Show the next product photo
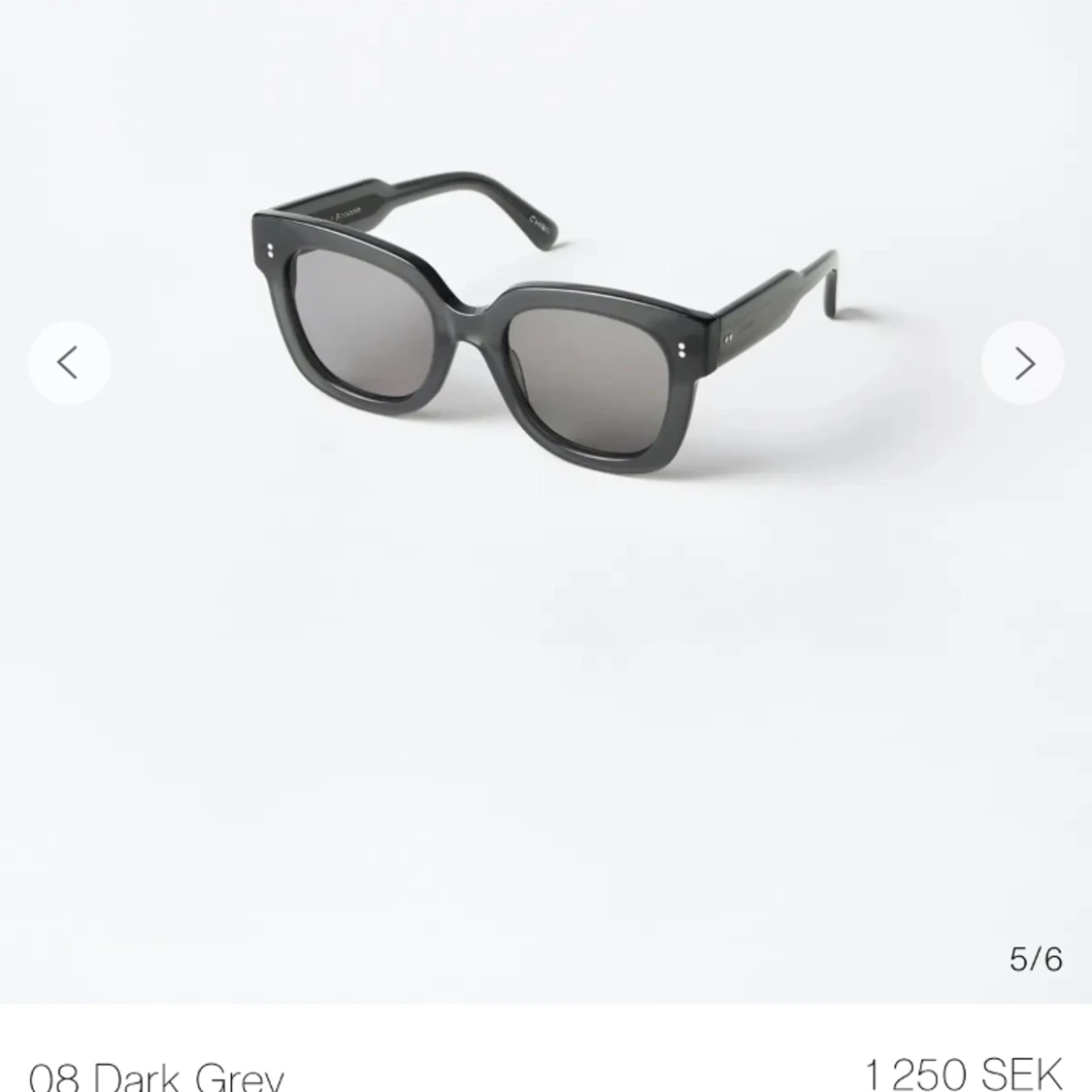 coord(1023,363)
